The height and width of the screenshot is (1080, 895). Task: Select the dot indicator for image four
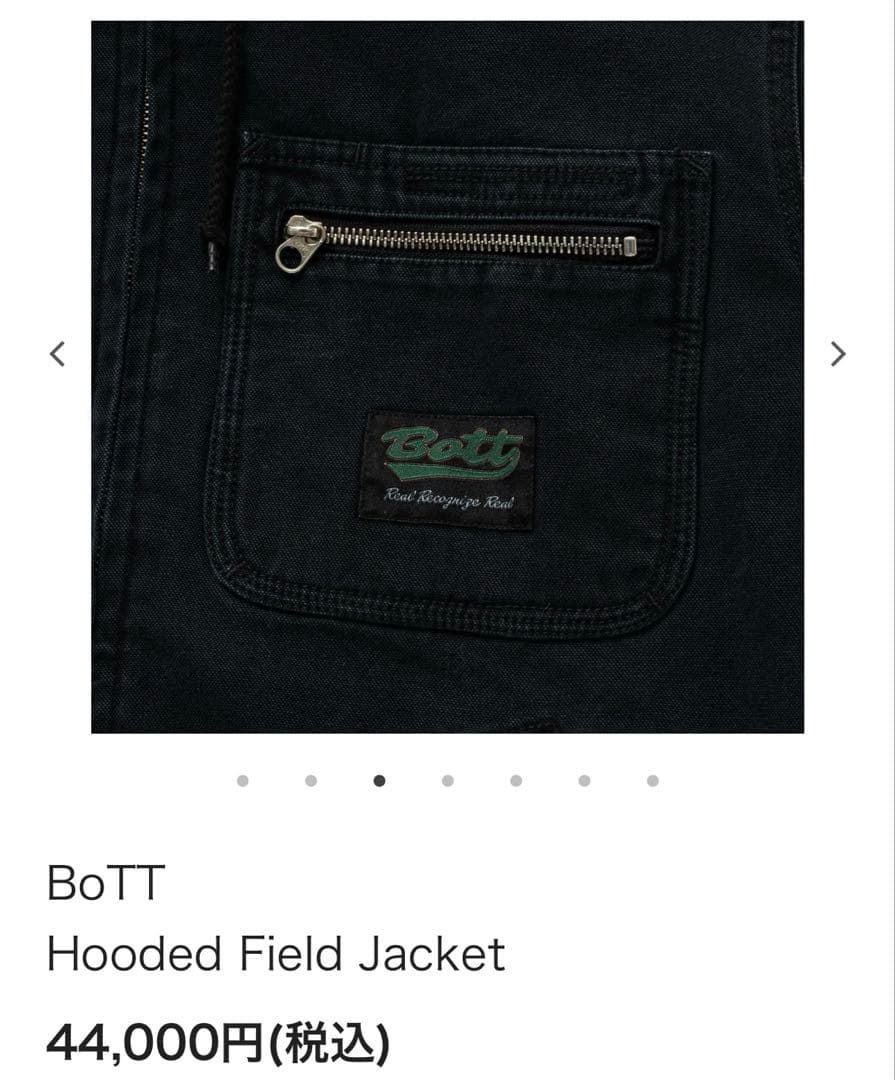tap(447, 778)
